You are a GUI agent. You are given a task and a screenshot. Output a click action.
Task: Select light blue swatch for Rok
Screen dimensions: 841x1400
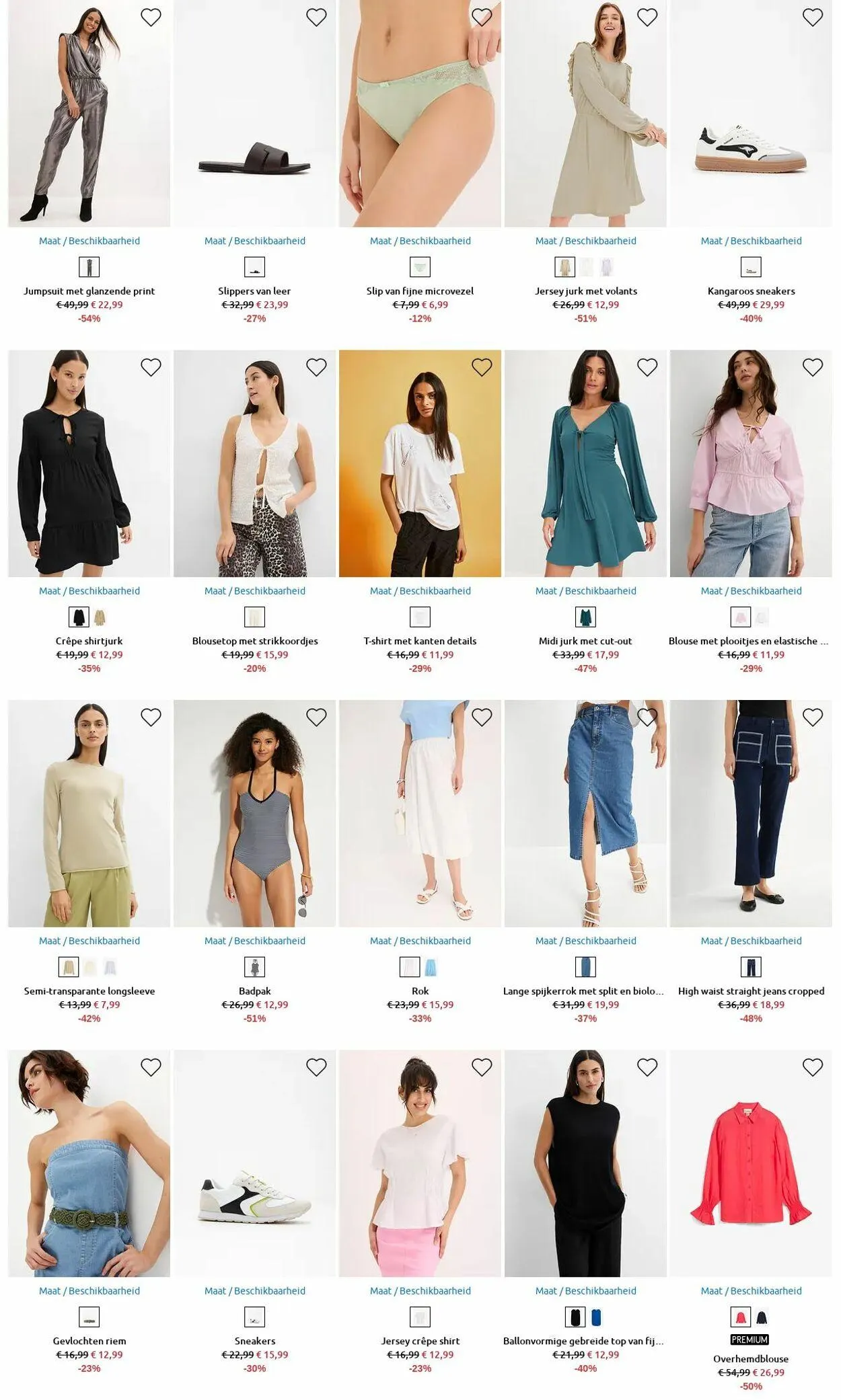pyautogui.click(x=431, y=967)
